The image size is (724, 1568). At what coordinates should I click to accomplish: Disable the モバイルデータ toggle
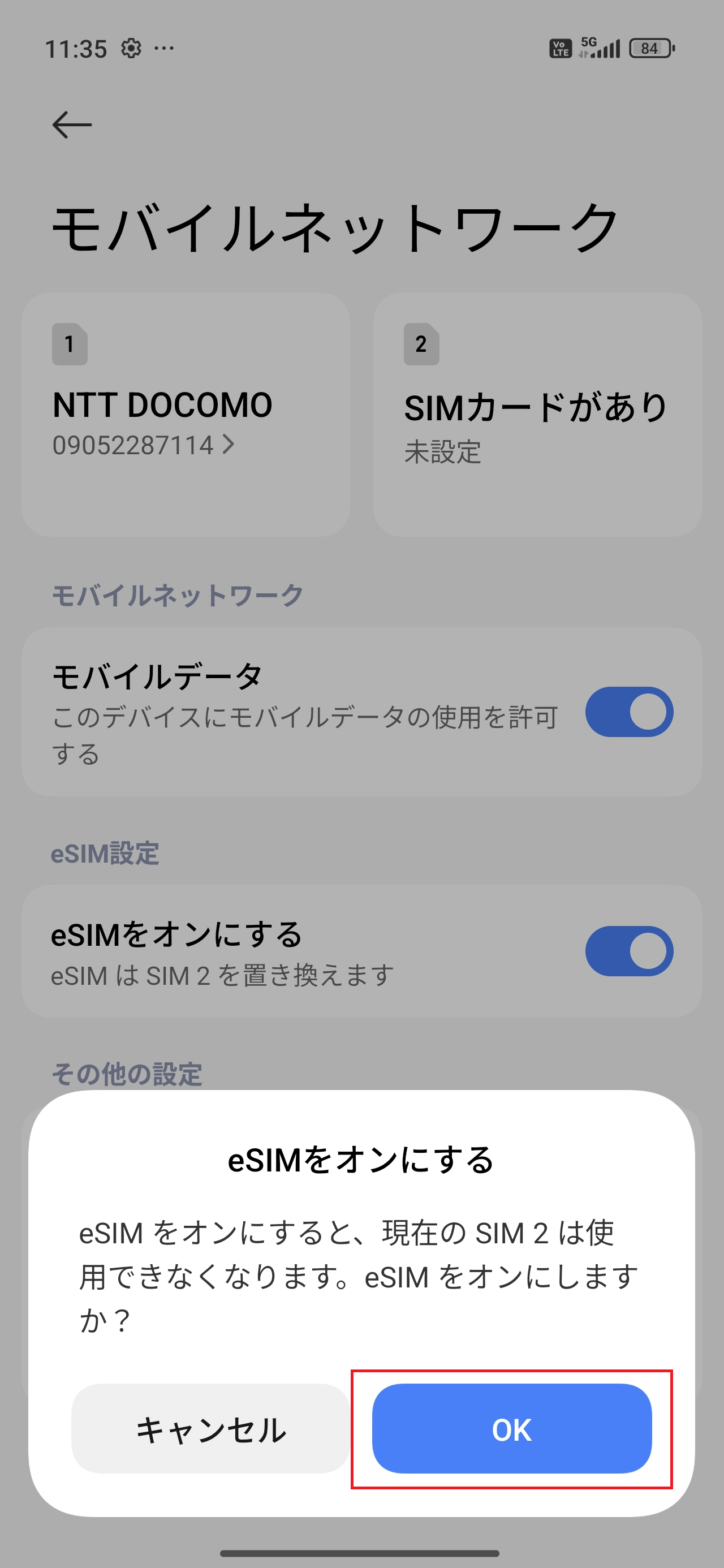(630, 712)
